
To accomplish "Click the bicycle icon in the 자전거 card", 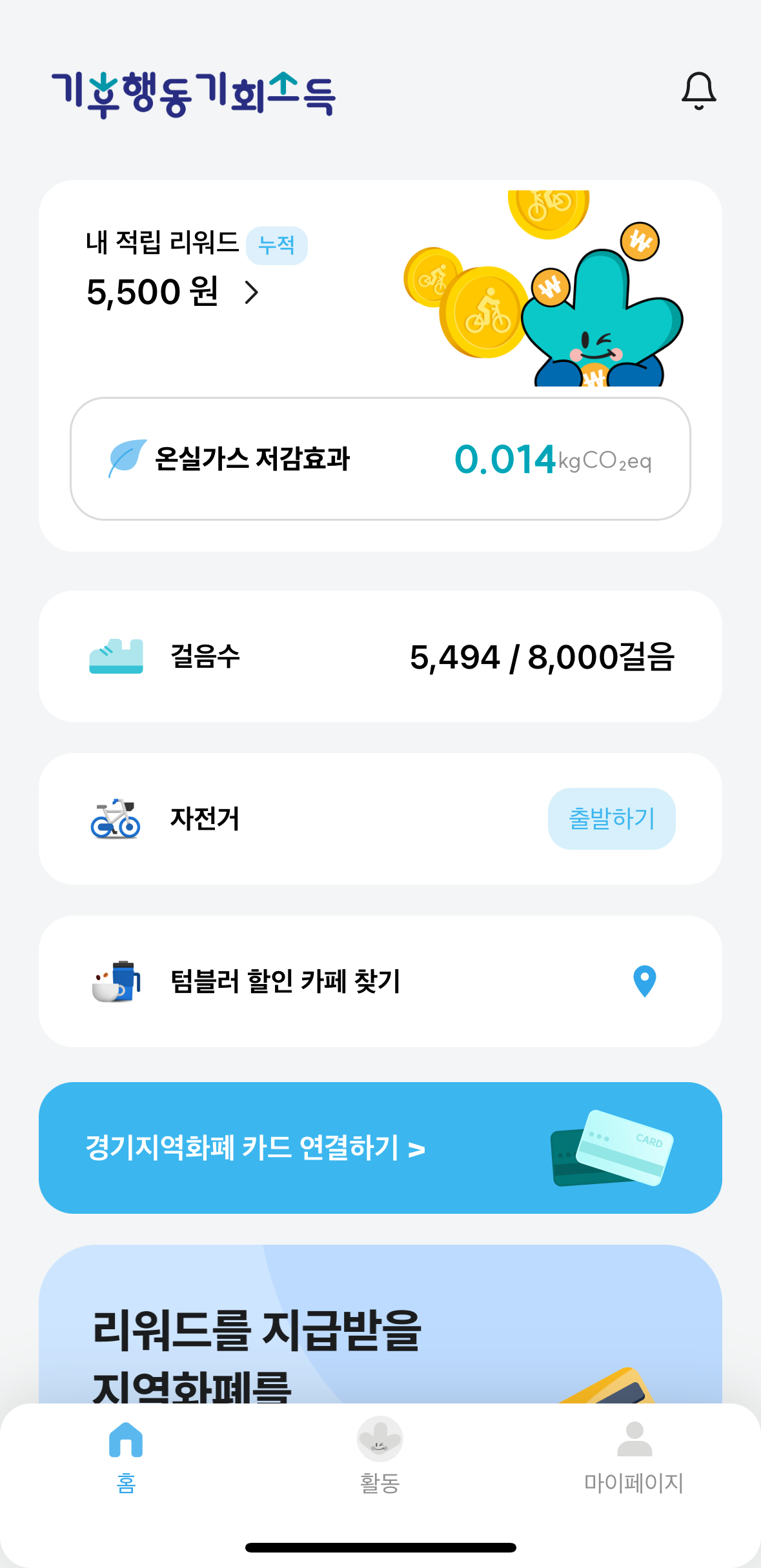I will pos(115,818).
